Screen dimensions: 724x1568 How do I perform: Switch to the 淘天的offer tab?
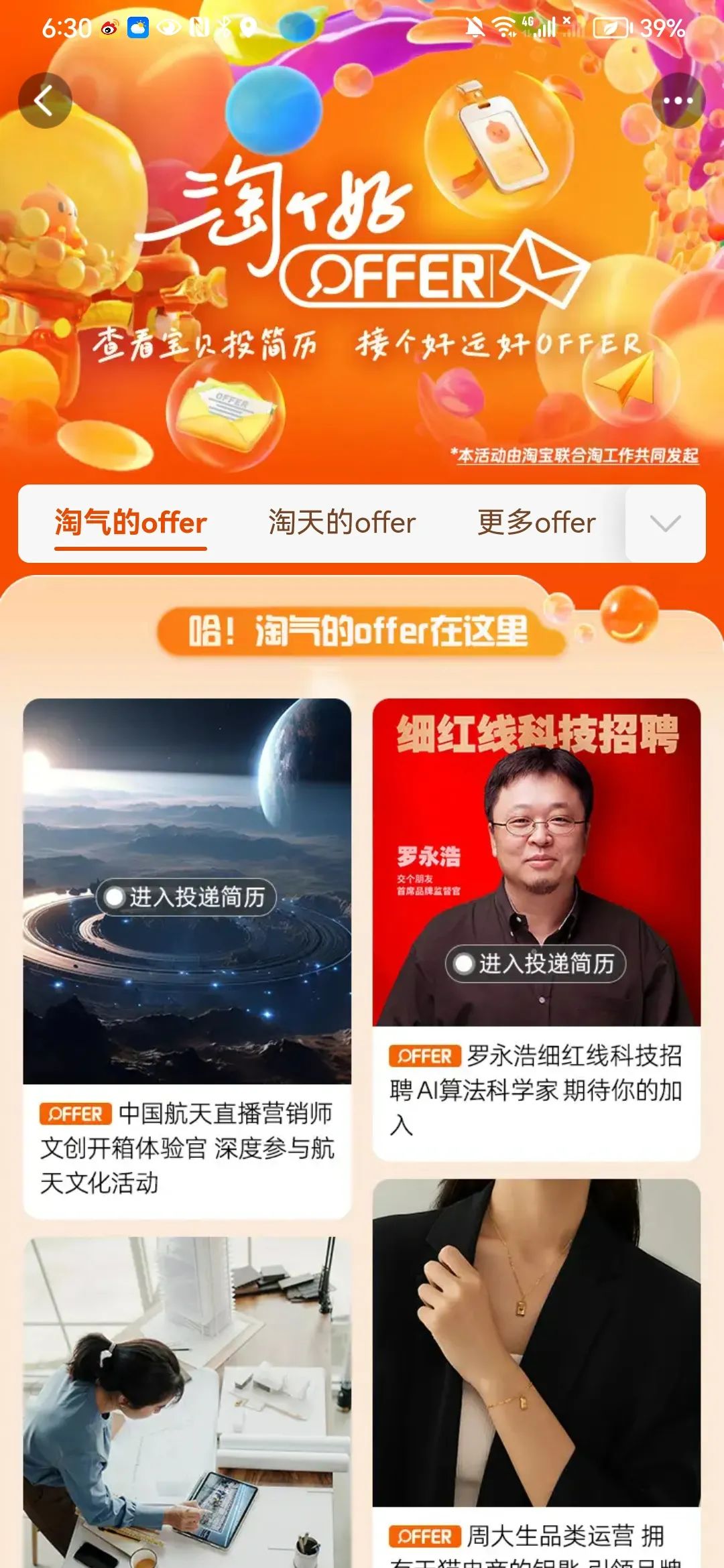(342, 523)
